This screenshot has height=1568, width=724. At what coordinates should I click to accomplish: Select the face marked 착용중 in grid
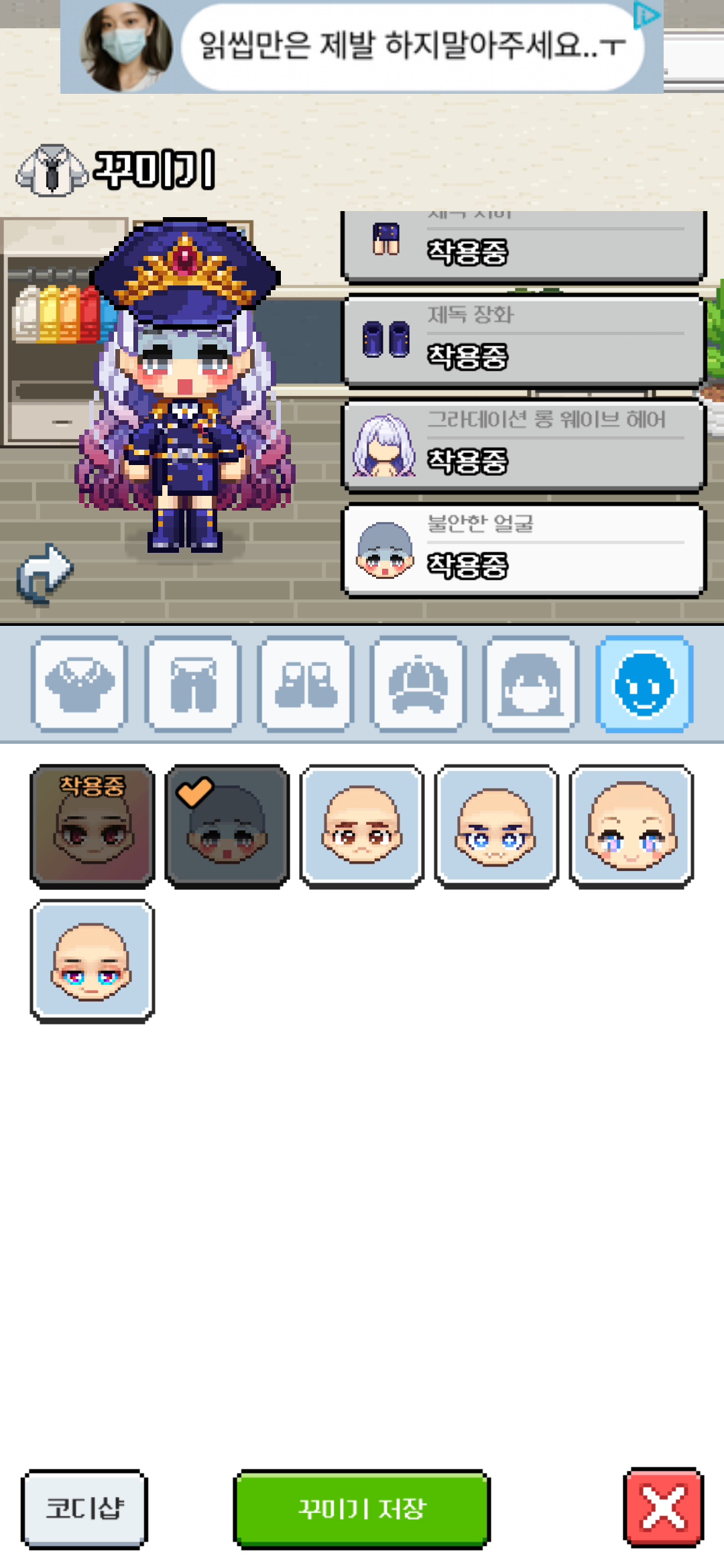(93, 827)
